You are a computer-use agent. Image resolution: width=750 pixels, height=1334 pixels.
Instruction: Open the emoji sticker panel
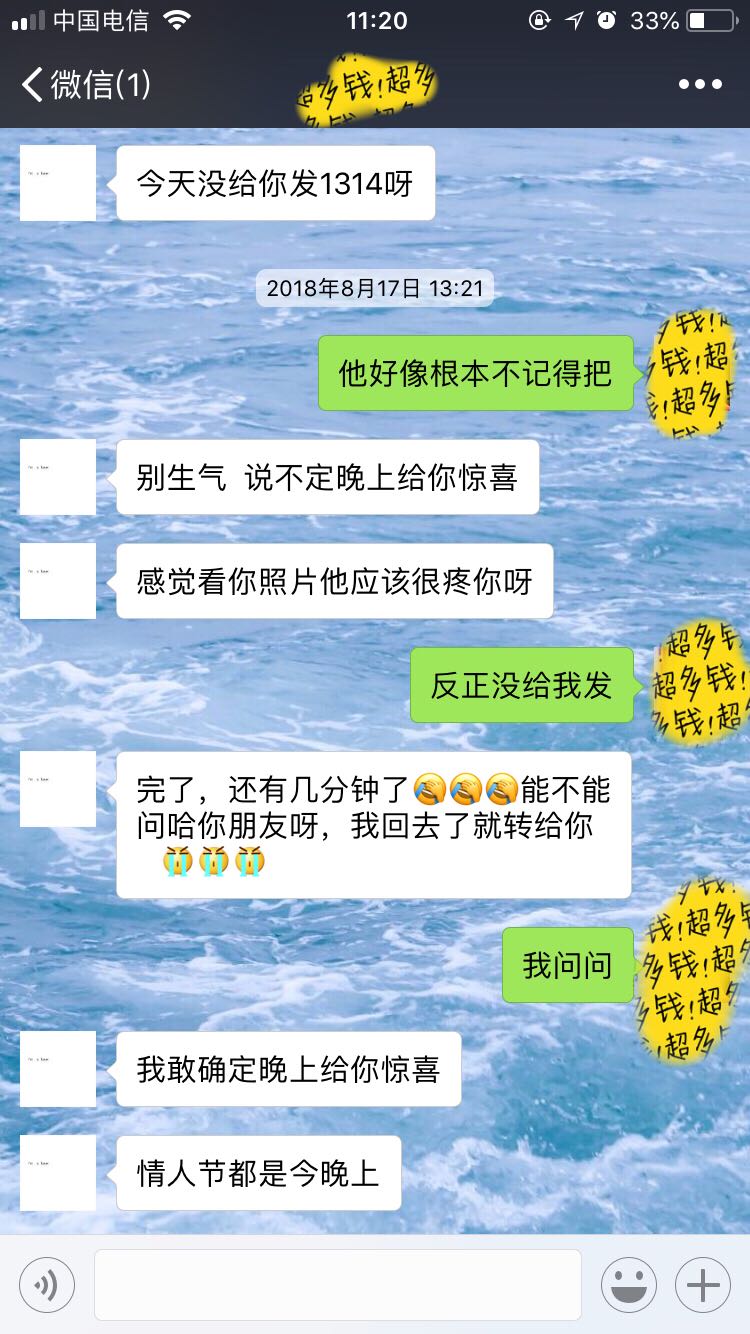(629, 1285)
